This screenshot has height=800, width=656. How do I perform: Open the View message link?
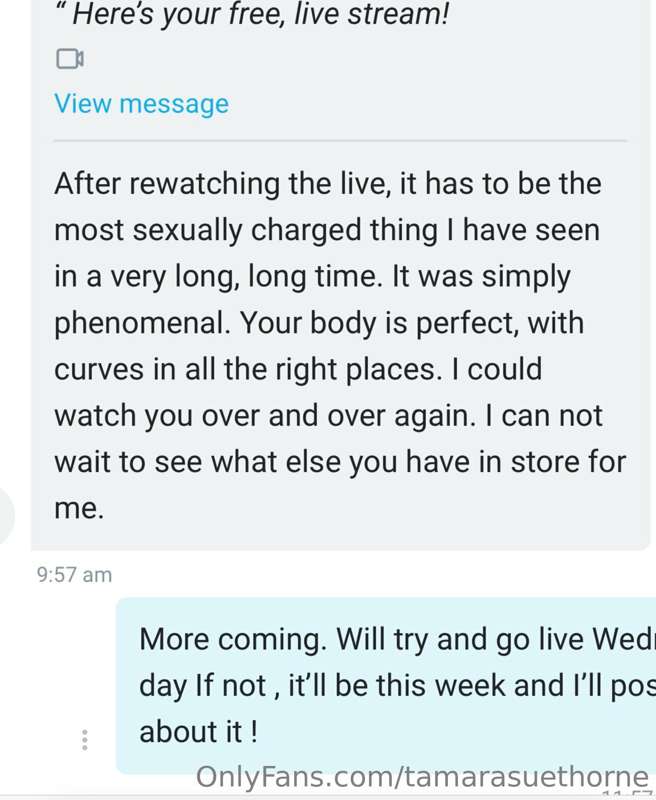coord(141,104)
